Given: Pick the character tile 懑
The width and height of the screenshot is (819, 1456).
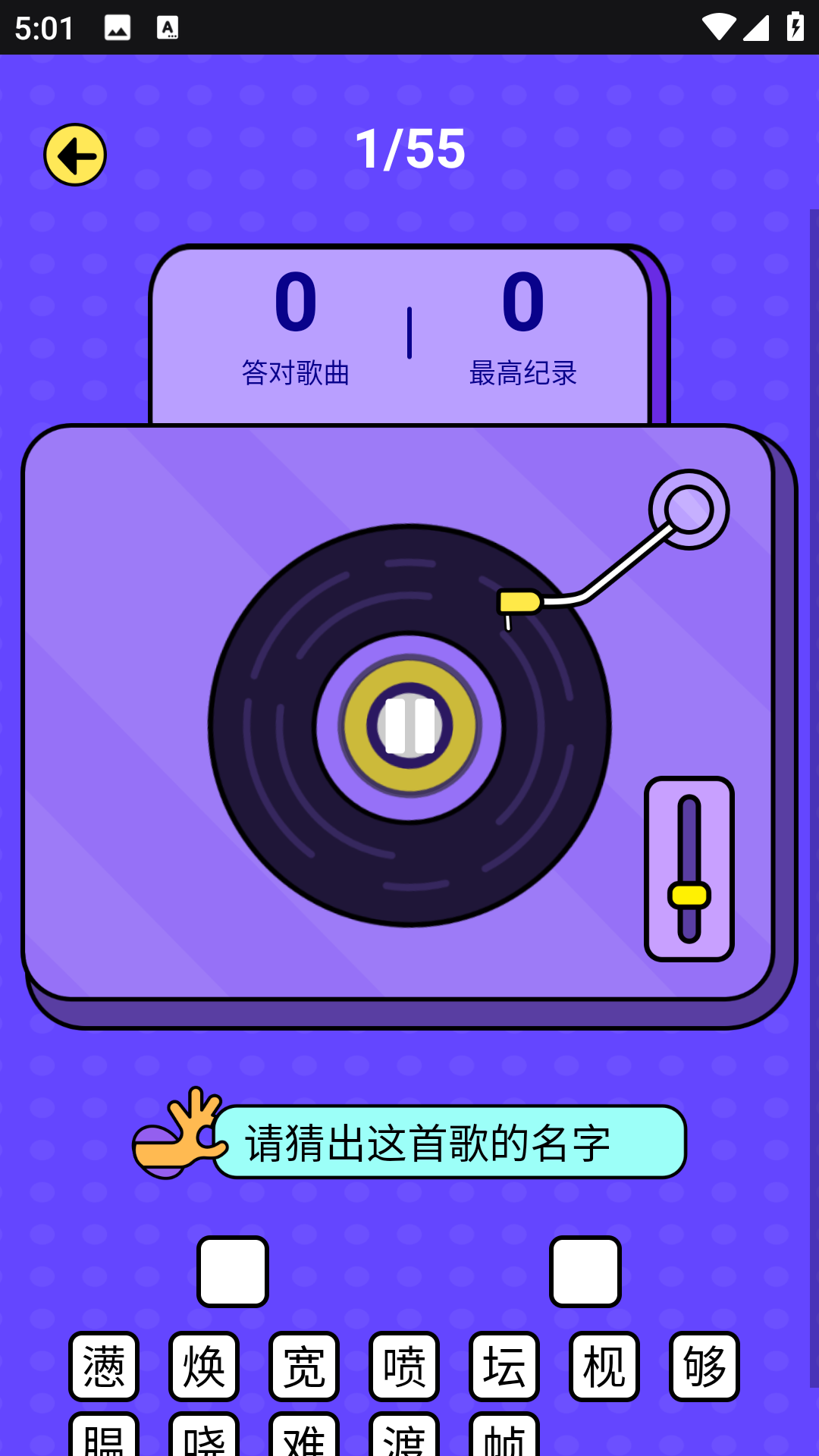Looking at the screenshot, I should (x=104, y=1366).
